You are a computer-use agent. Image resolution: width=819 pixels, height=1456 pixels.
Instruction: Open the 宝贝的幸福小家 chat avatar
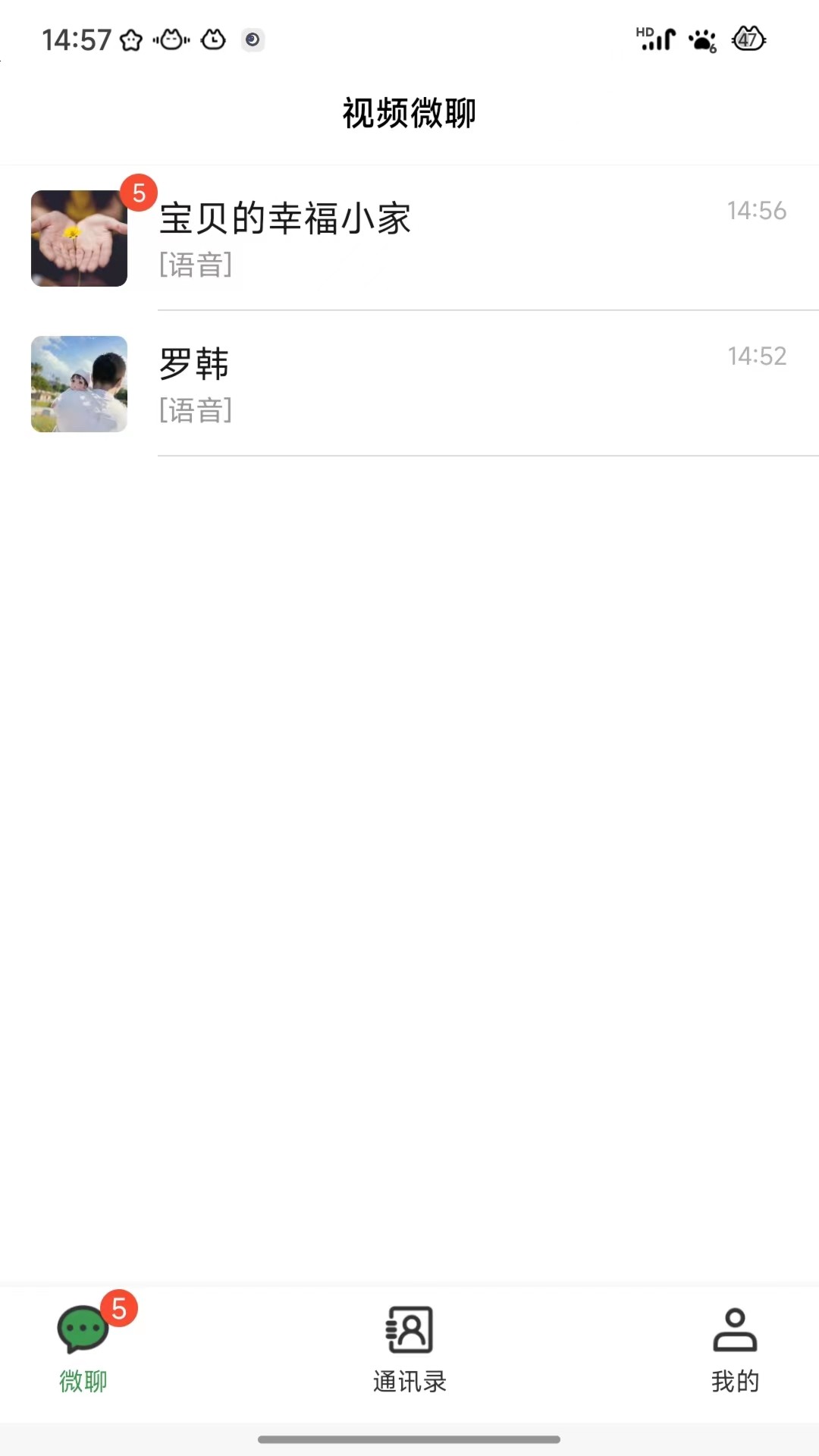tap(79, 237)
